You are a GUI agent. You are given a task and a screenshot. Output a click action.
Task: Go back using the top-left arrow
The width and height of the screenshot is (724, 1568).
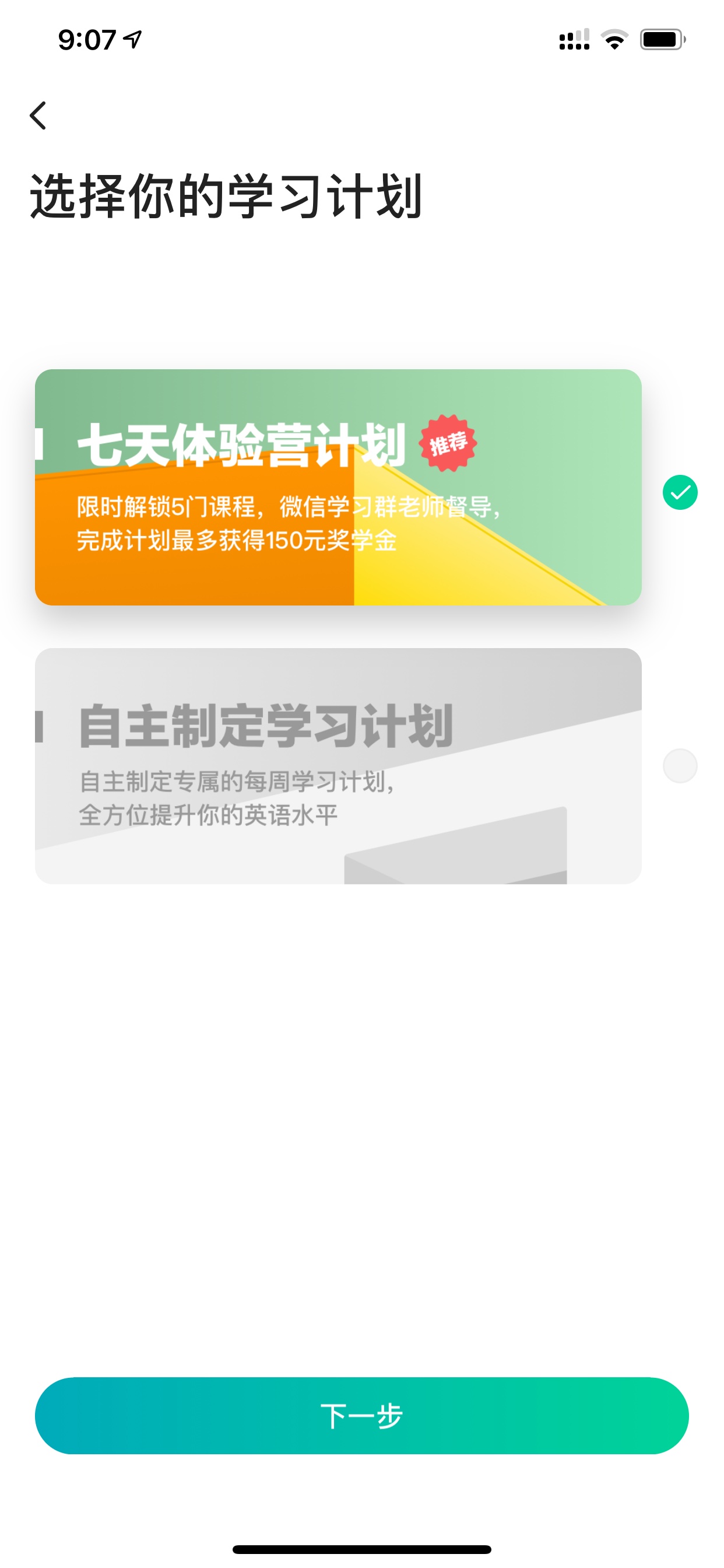38,116
